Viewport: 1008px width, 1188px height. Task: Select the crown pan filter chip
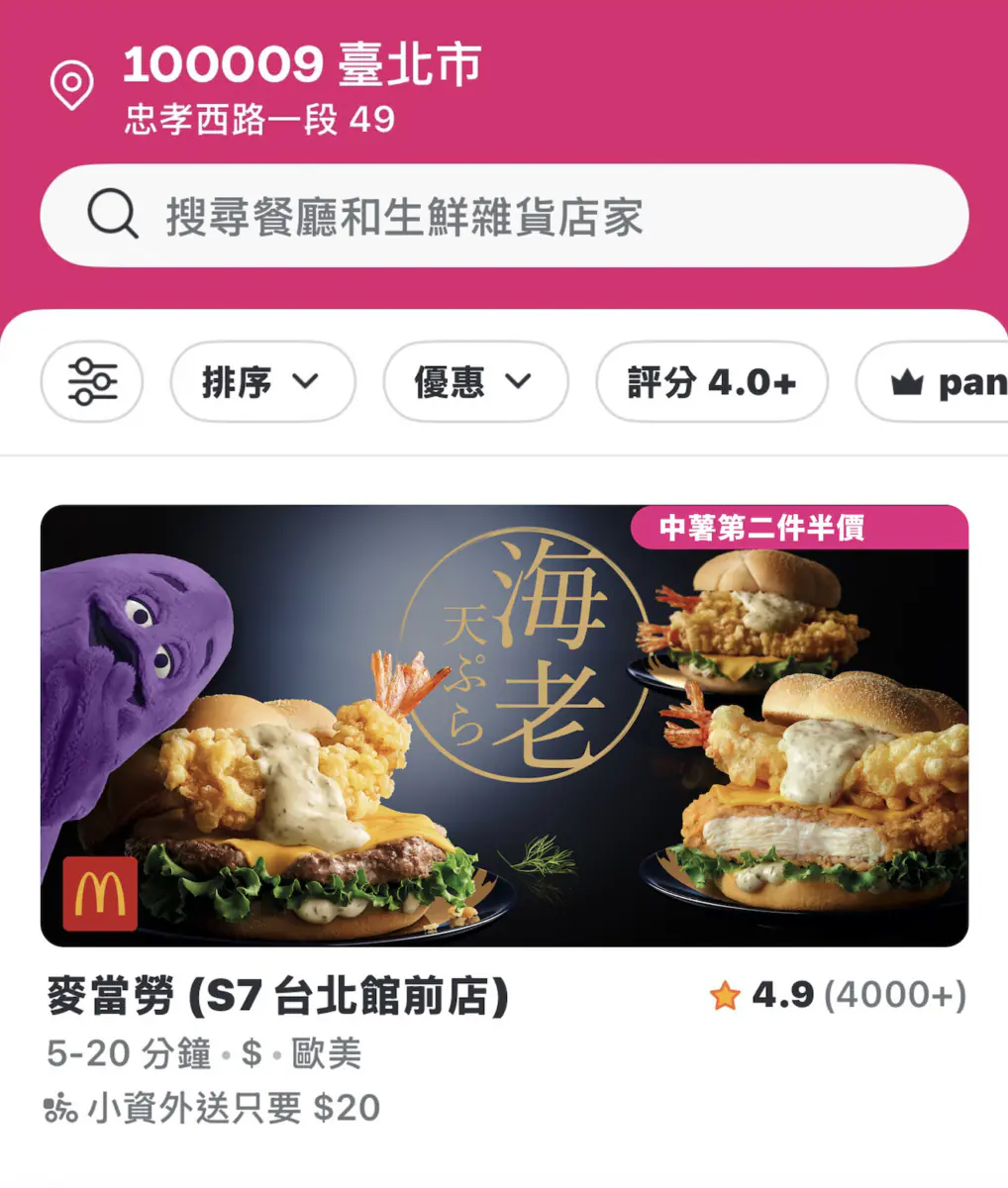pyautogui.click(x=936, y=381)
